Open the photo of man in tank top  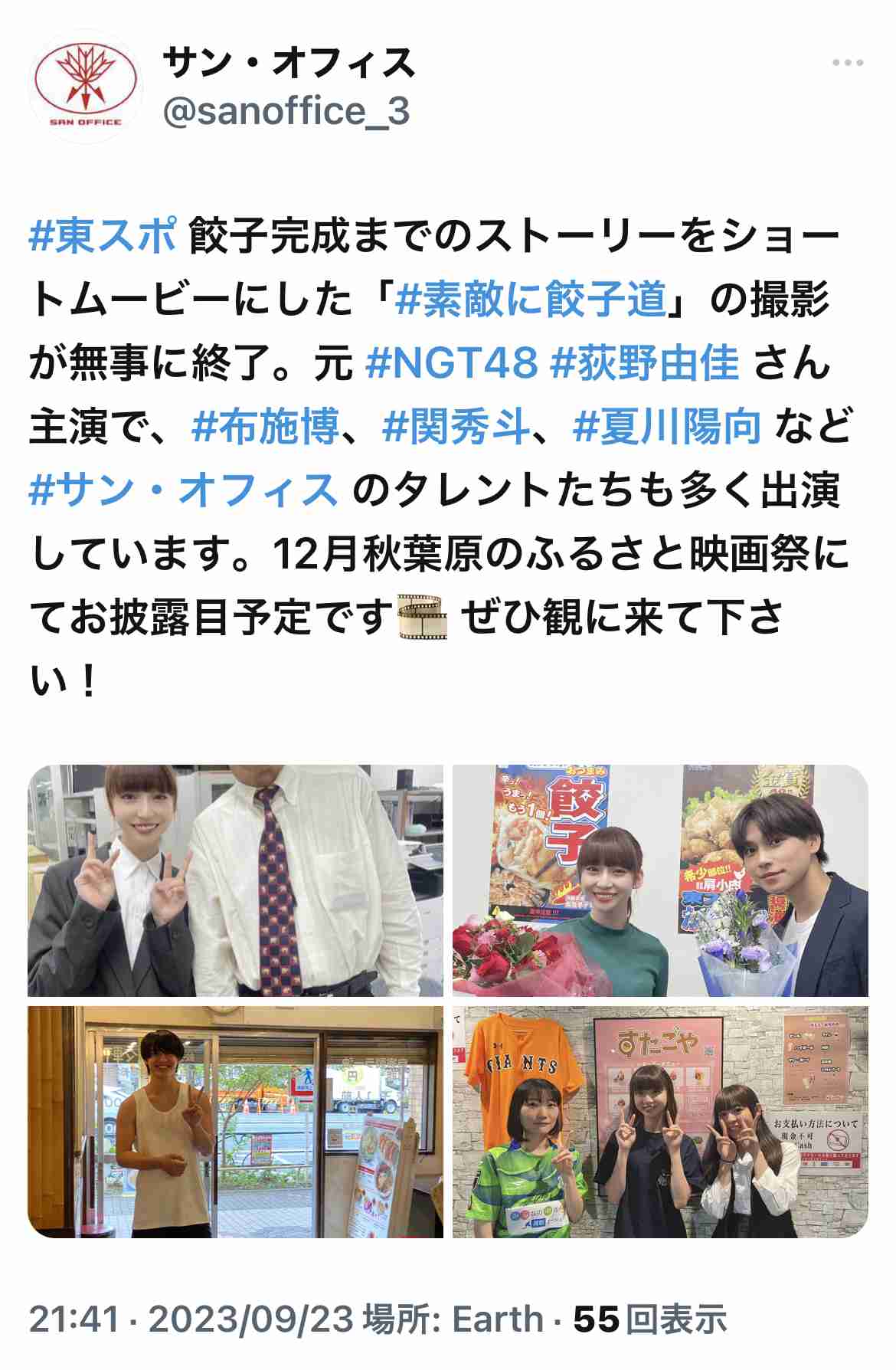click(x=235, y=1122)
